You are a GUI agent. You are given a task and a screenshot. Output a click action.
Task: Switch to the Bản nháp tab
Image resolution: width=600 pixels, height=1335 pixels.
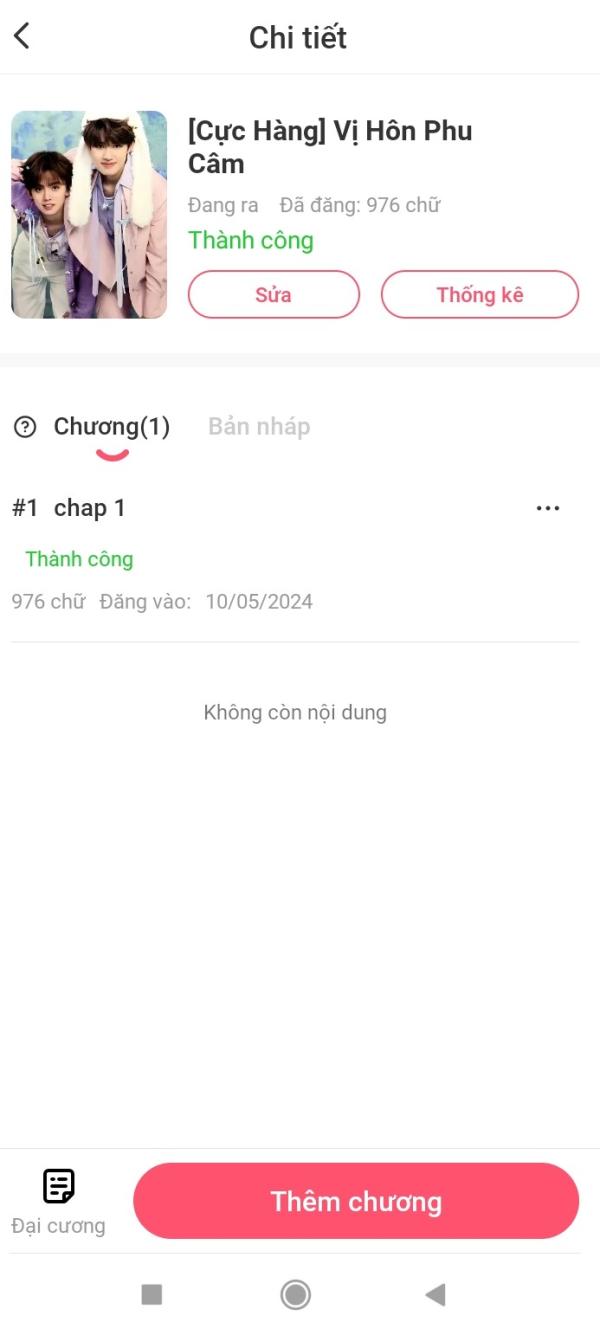259,427
